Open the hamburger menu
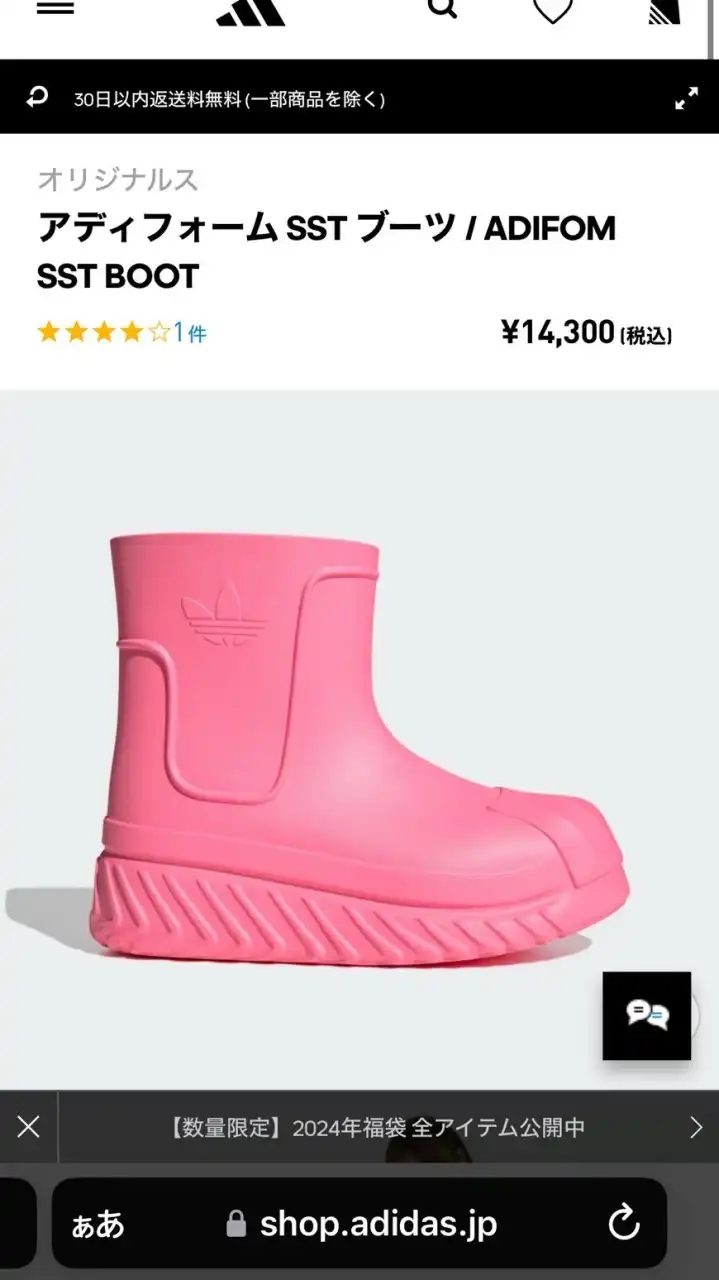 (55, 8)
